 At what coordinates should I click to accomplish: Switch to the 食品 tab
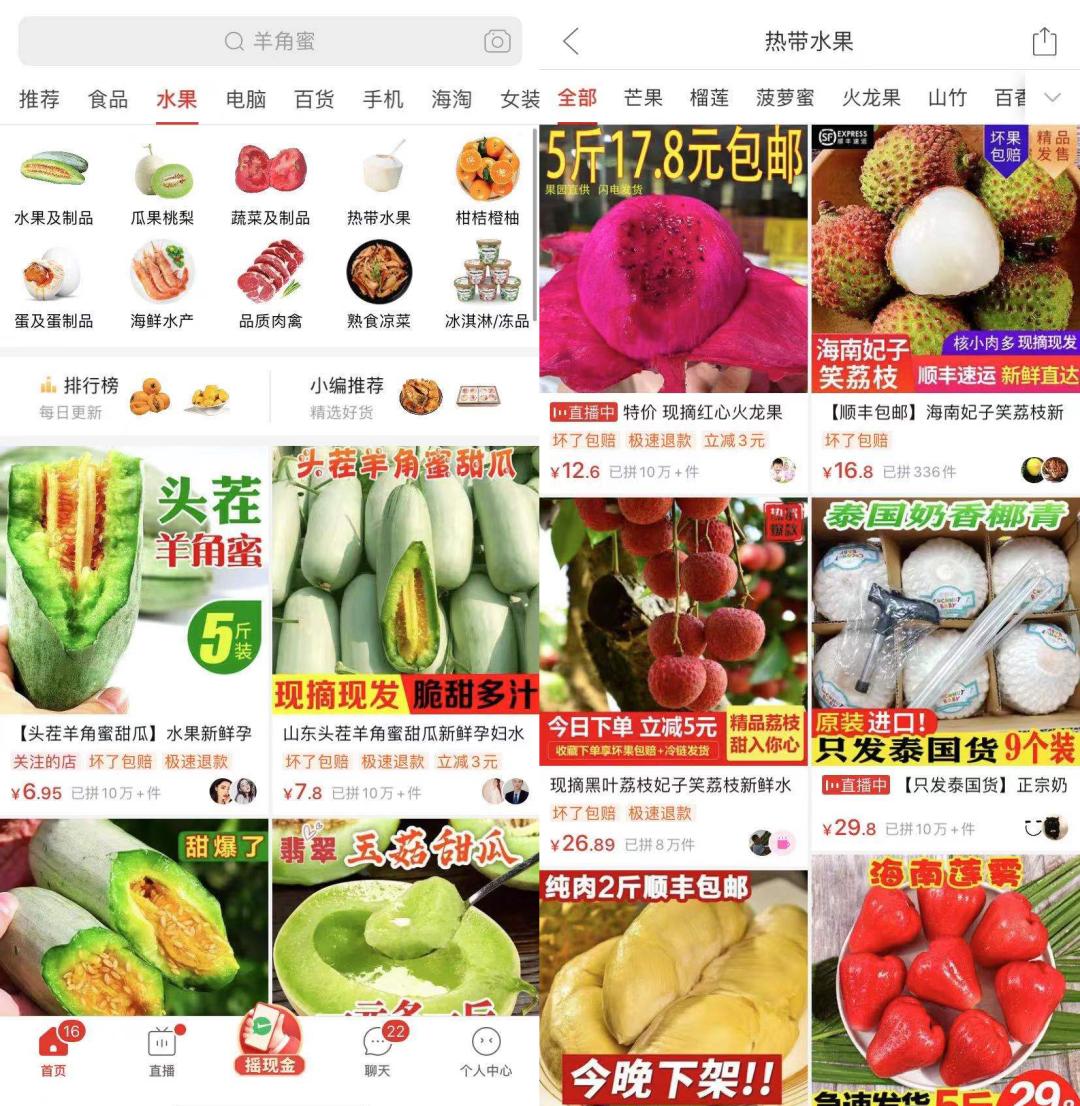click(x=108, y=99)
